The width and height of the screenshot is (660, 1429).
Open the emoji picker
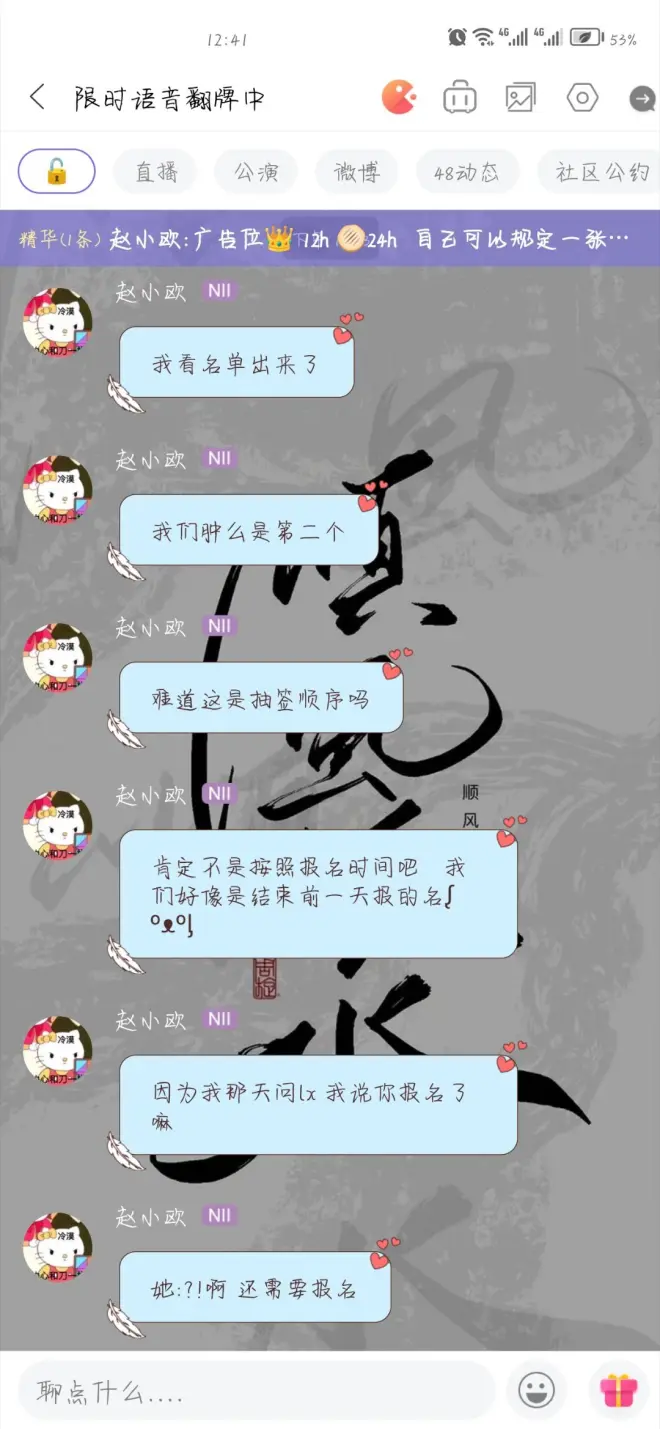tap(537, 1391)
